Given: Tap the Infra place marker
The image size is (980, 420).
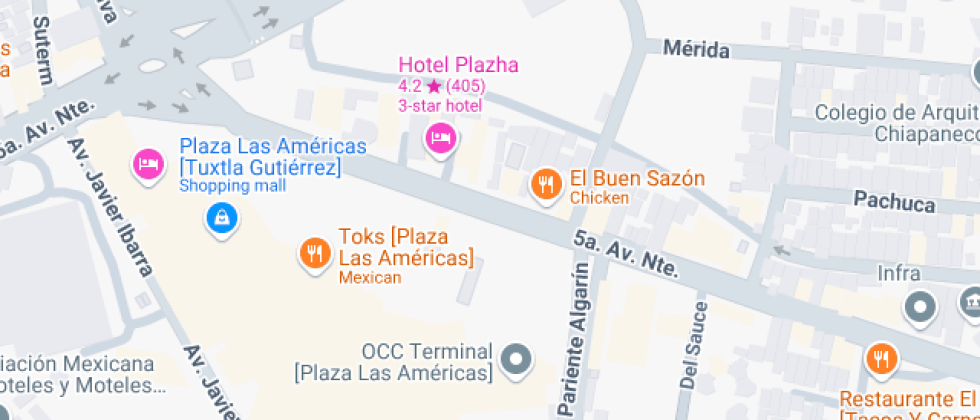Looking at the screenshot, I should [920, 308].
